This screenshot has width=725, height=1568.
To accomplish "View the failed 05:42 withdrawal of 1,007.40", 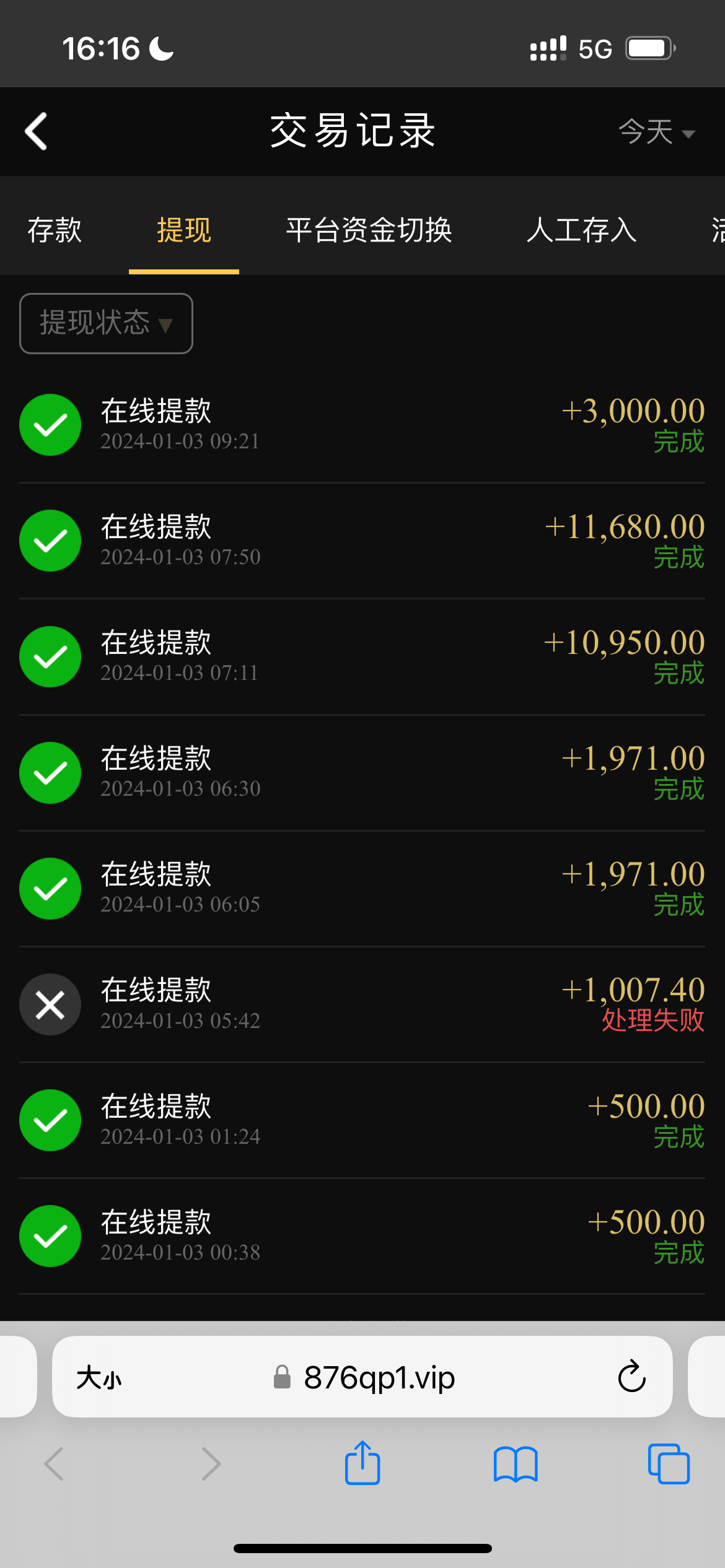I will click(362, 1004).
